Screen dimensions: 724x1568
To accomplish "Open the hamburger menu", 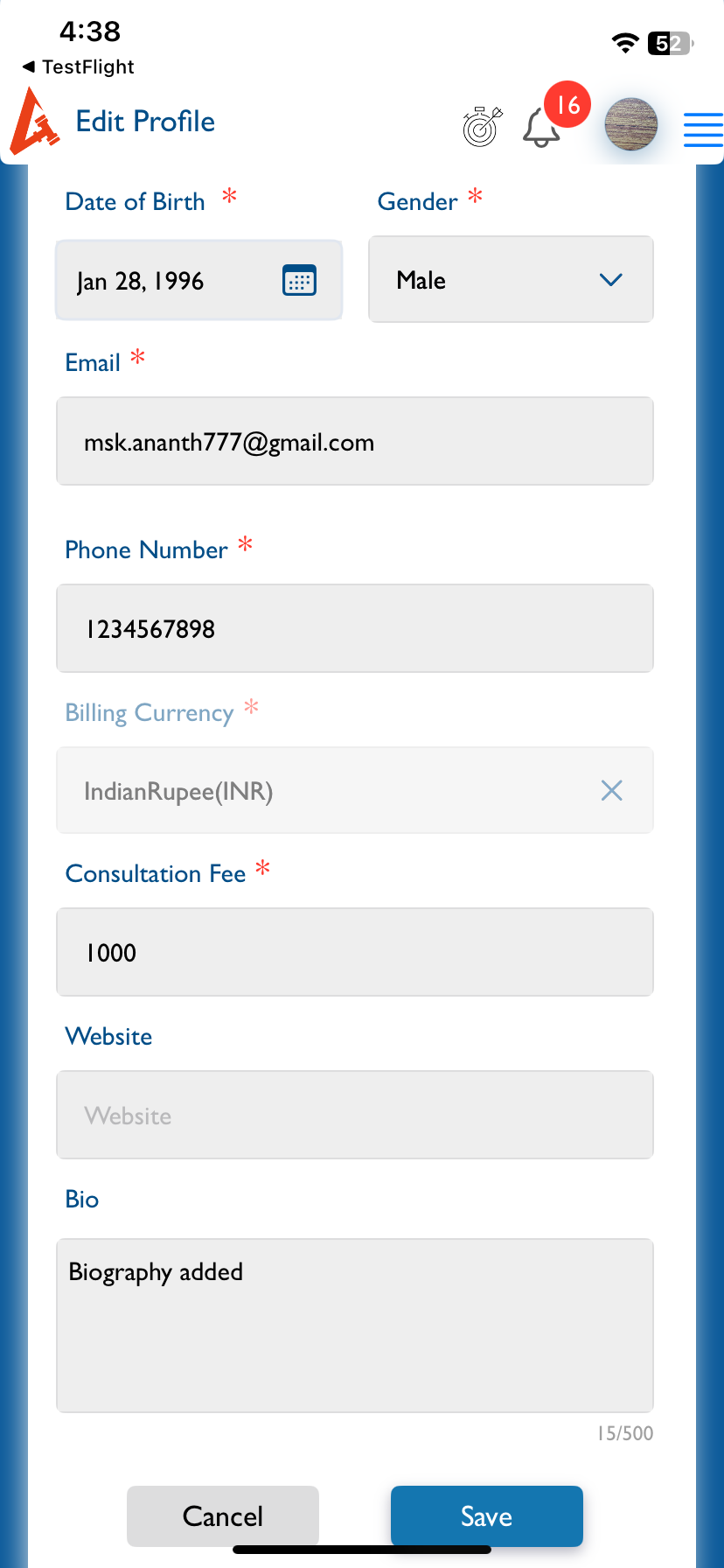I will 702,129.
